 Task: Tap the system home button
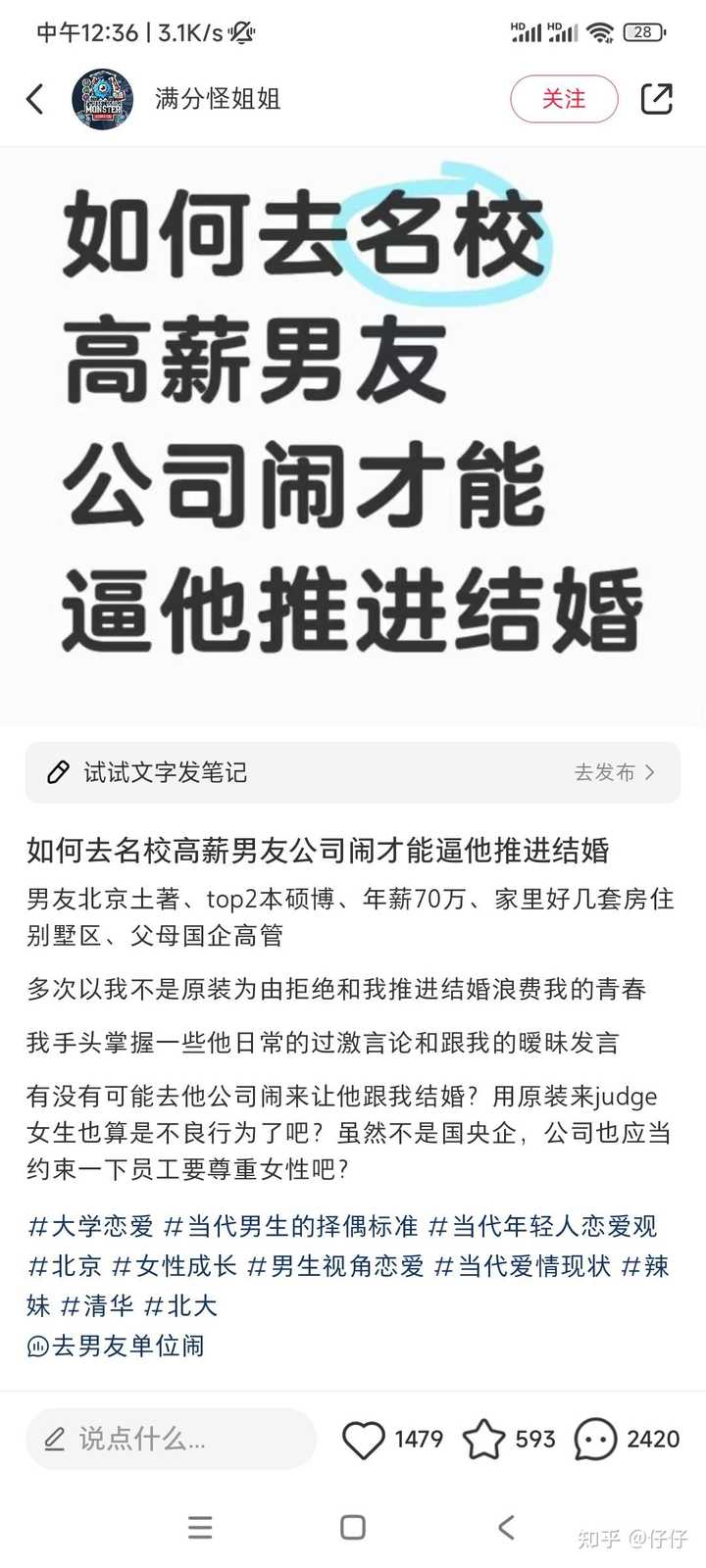[x=353, y=1527]
